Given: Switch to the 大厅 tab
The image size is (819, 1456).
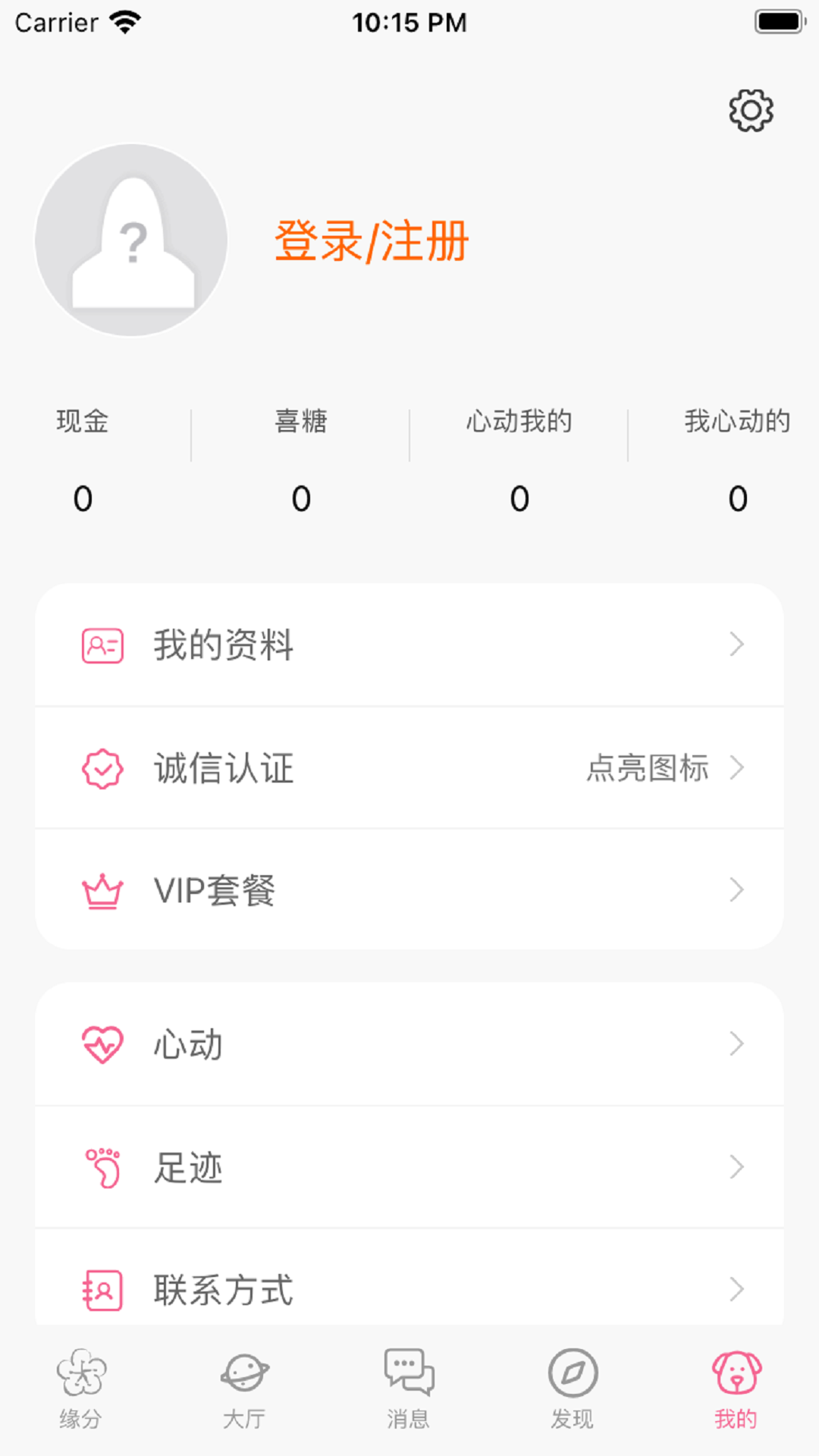Looking at the screenshot, I should pos(244,1389).
